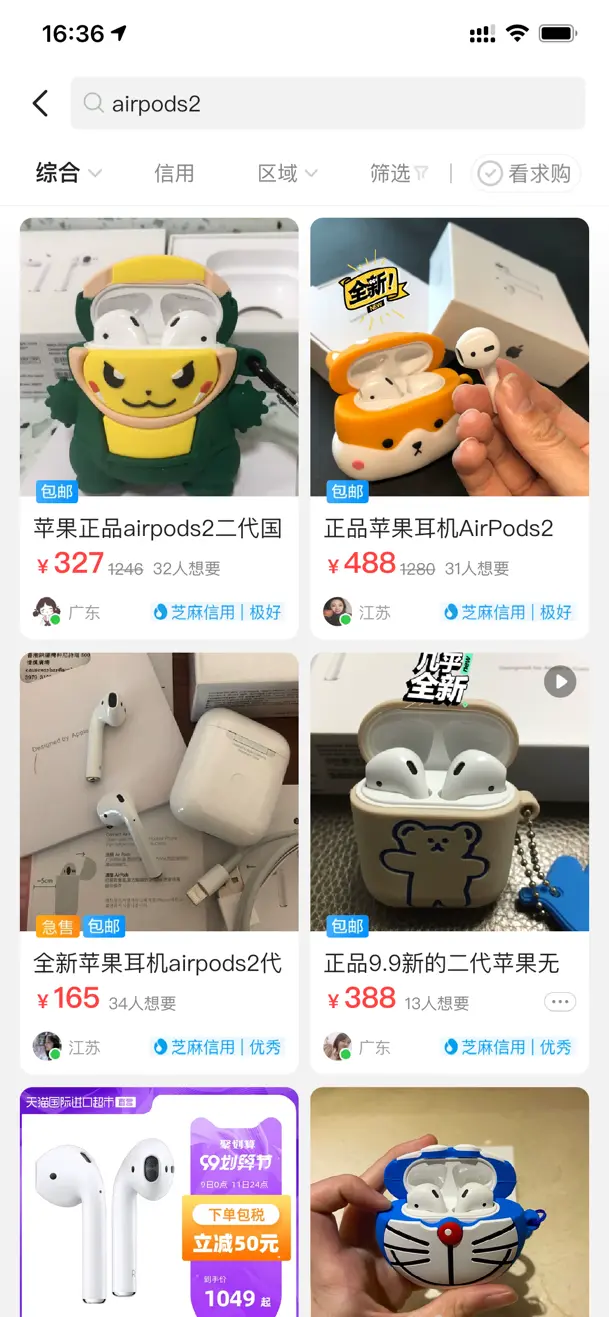Go back from search results
Viewport: 609px width, 1317px height.
pyautogui.click(x=40, y=103)
